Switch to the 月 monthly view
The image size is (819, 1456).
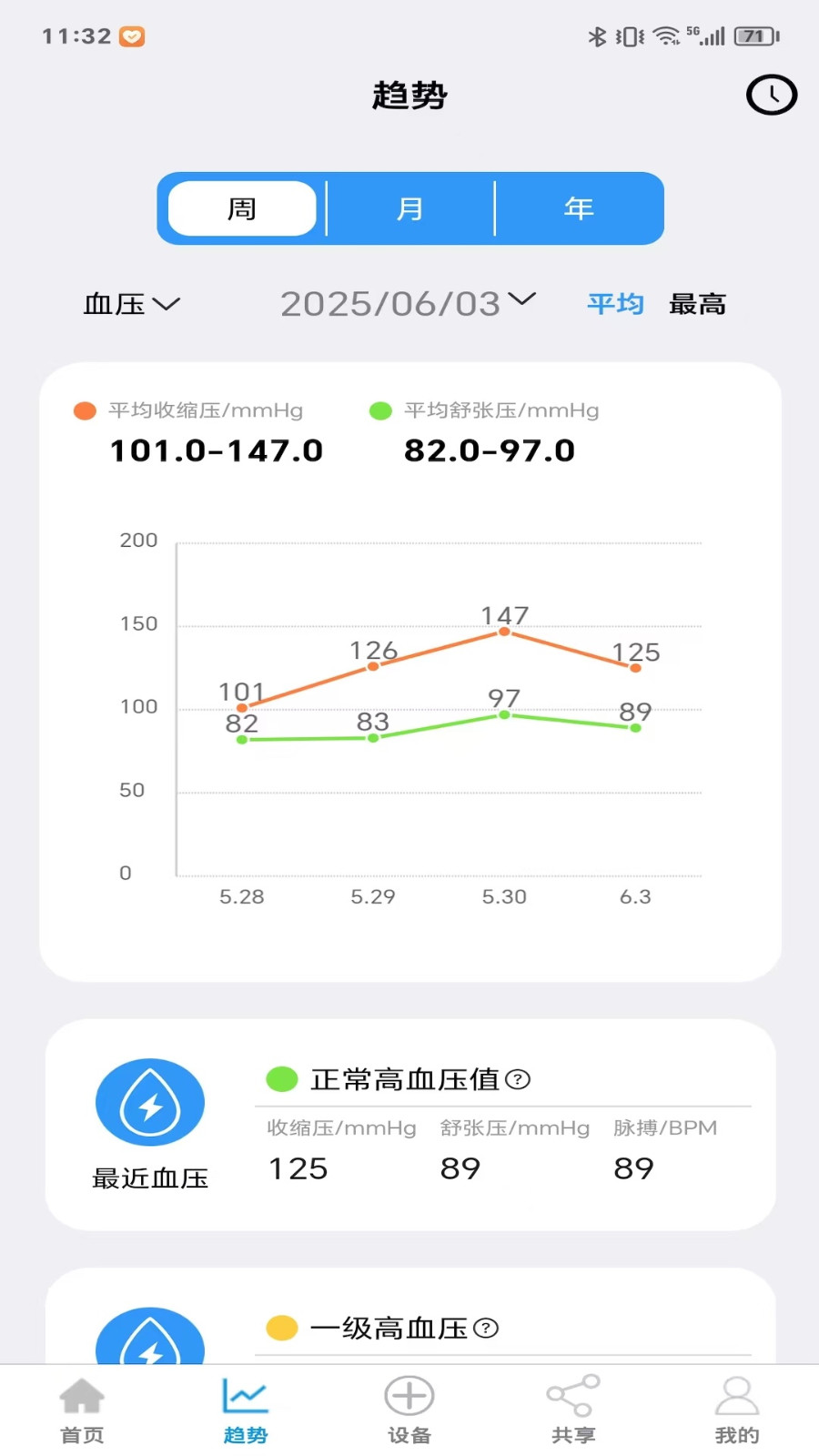pyautogui.click(x=410, y=208)
